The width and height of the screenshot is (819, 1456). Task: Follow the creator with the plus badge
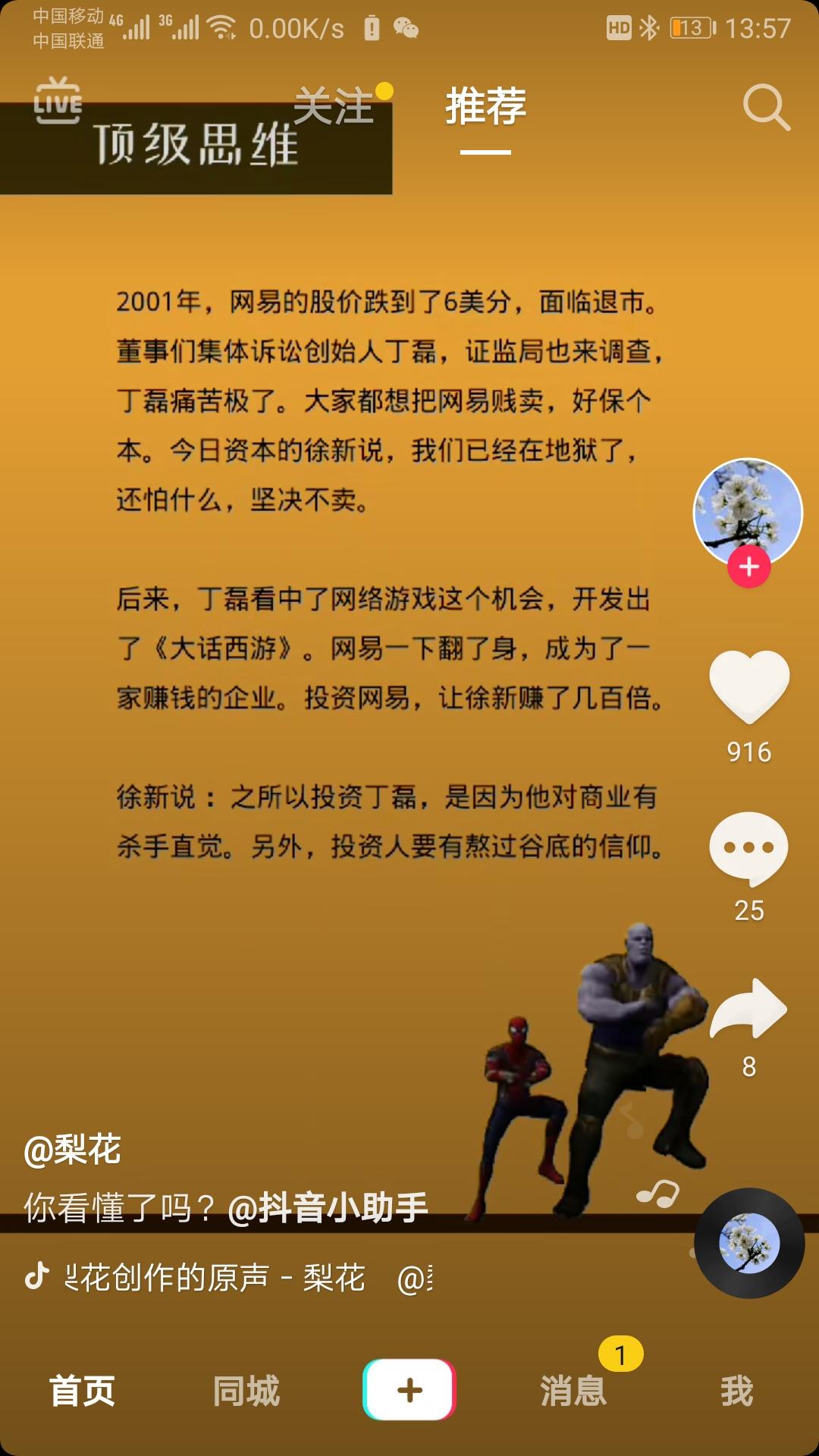749,566
